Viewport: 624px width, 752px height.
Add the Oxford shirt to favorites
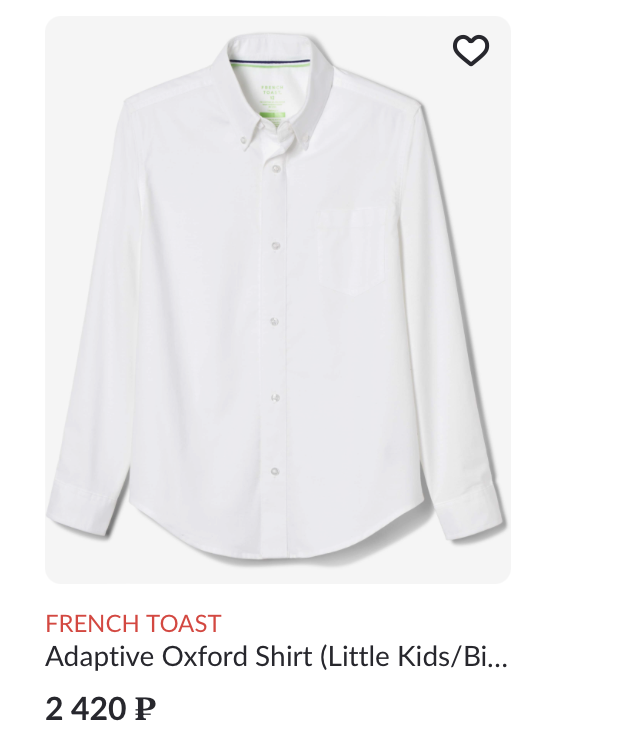[x=471, y=51]
